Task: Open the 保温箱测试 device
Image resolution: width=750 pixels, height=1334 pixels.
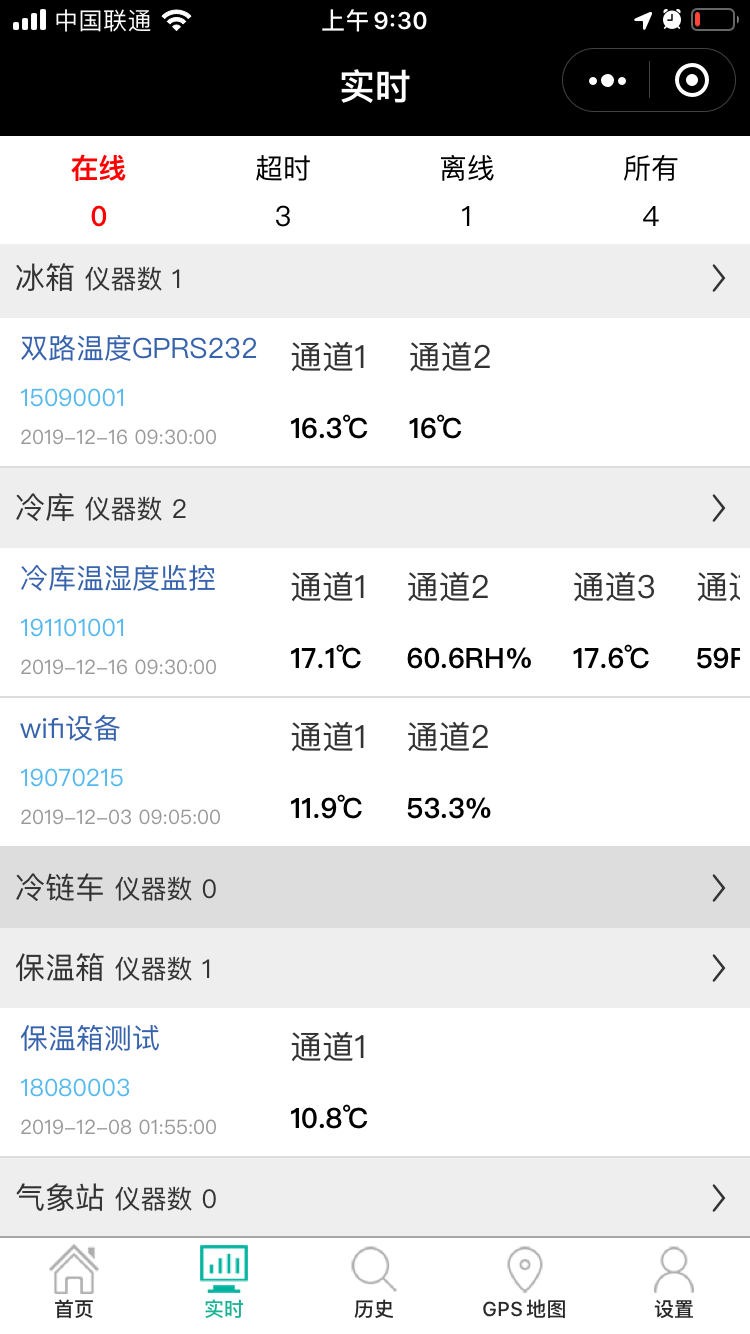Action: (x=90, y=1039)
